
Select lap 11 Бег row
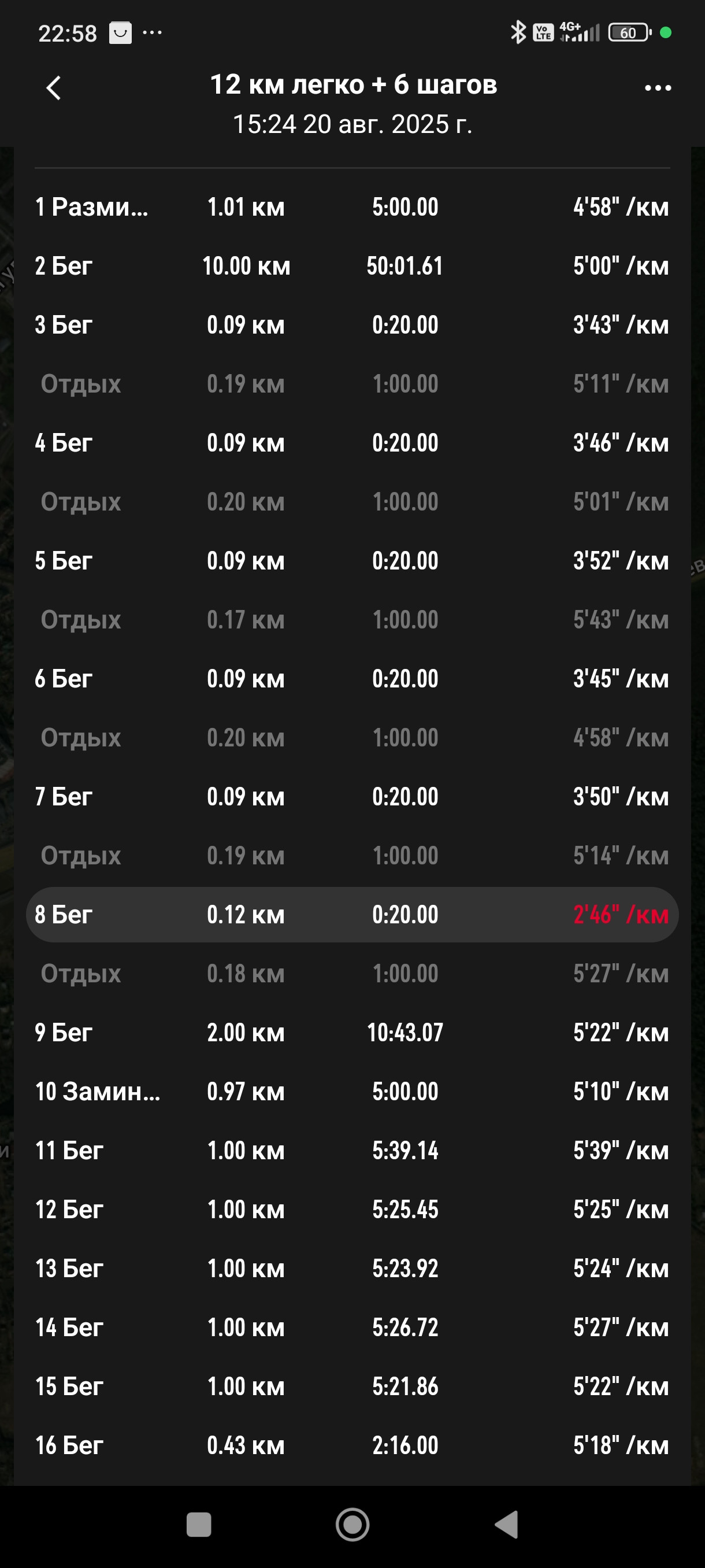[352, 1151]
